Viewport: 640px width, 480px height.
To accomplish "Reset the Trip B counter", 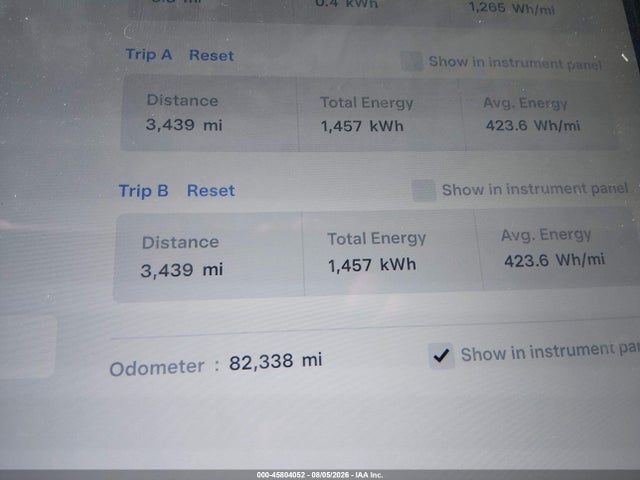I will (211, 191).
